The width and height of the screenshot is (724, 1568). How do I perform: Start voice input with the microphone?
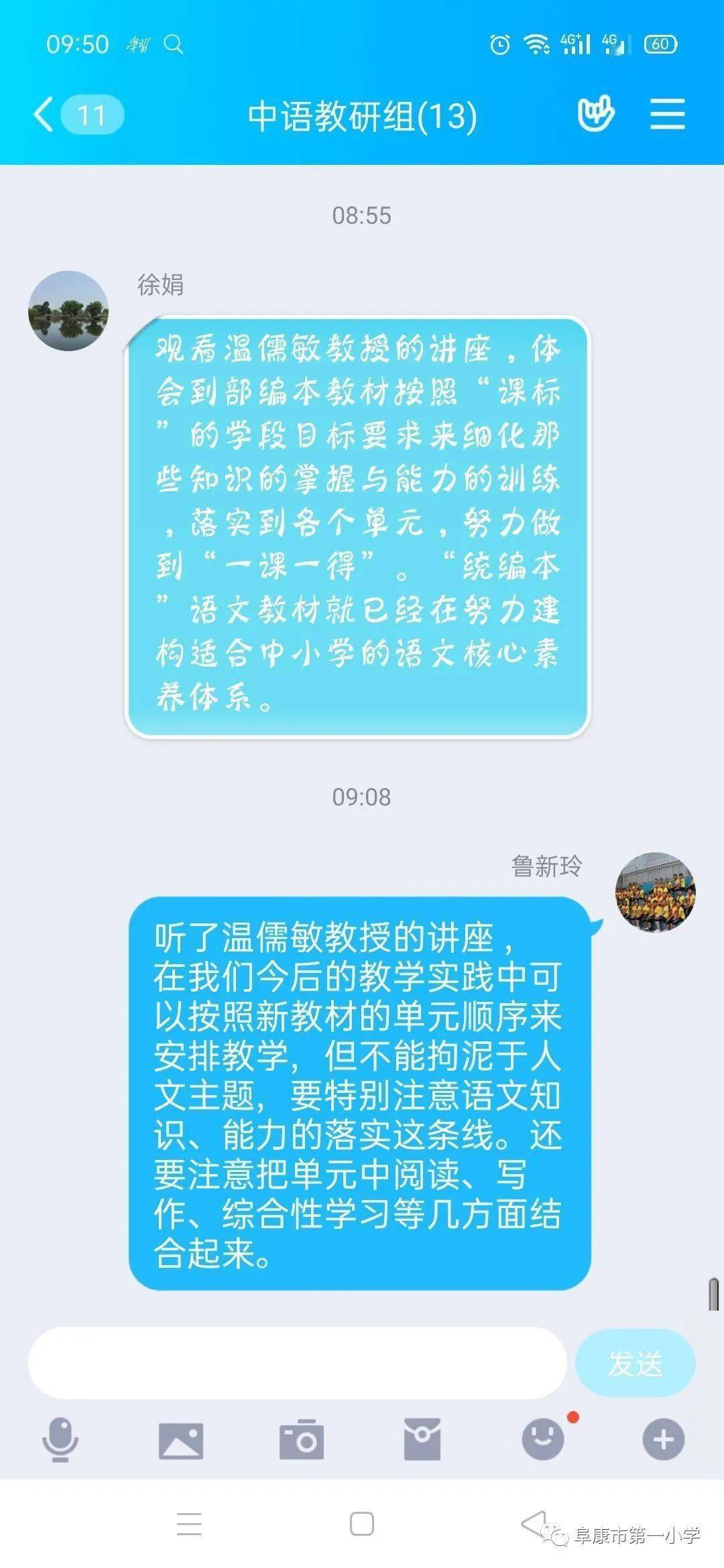tap(60, 1439)
